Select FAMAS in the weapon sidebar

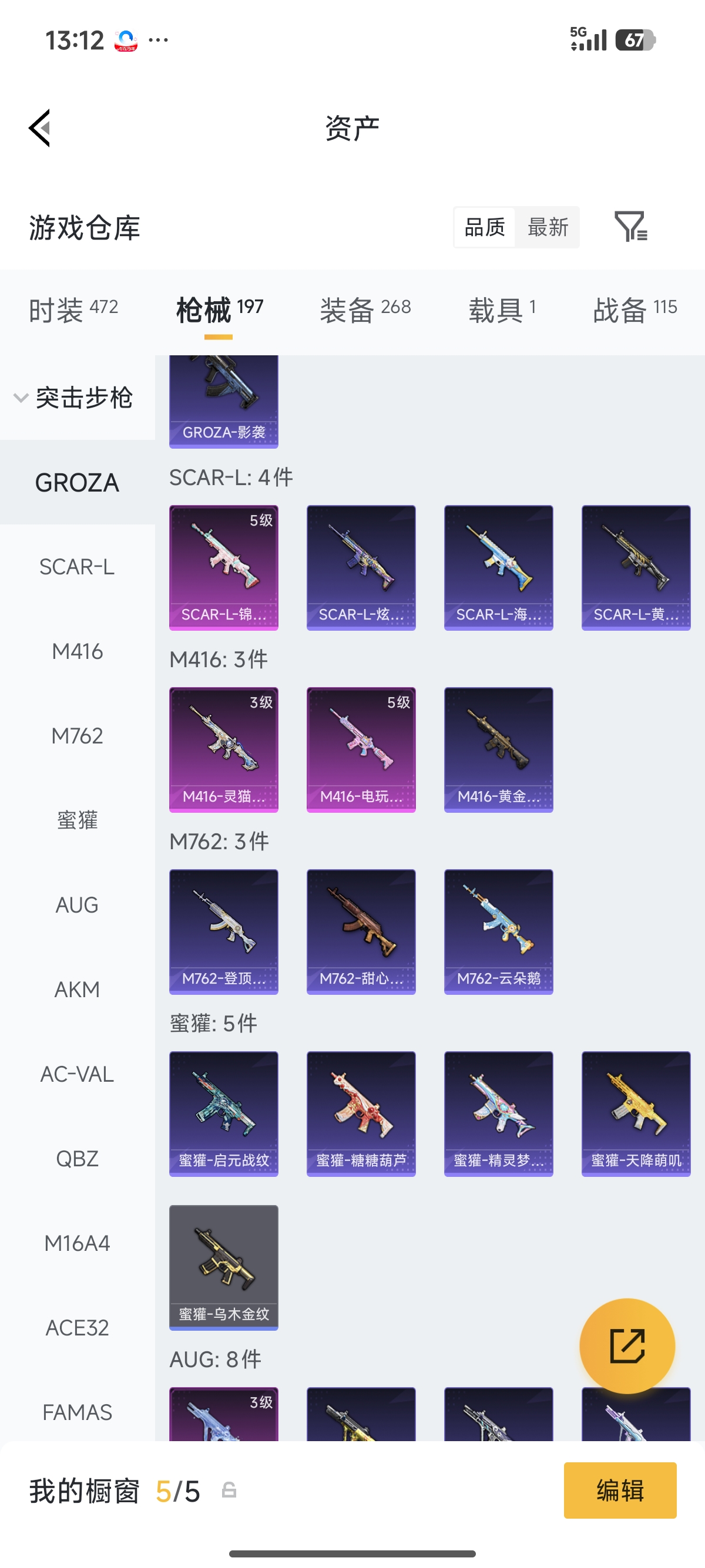(x=78, y=1412)
